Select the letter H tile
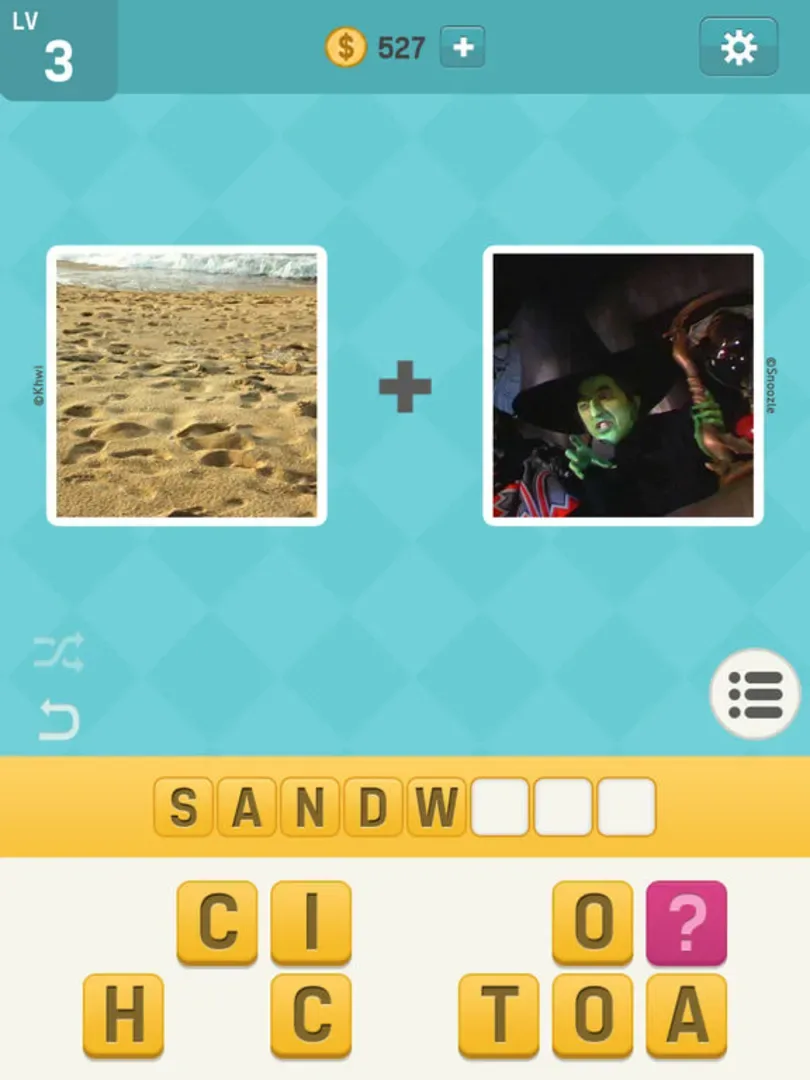Viewport: 810px width, 1080px height. (x=123, y=1015)
